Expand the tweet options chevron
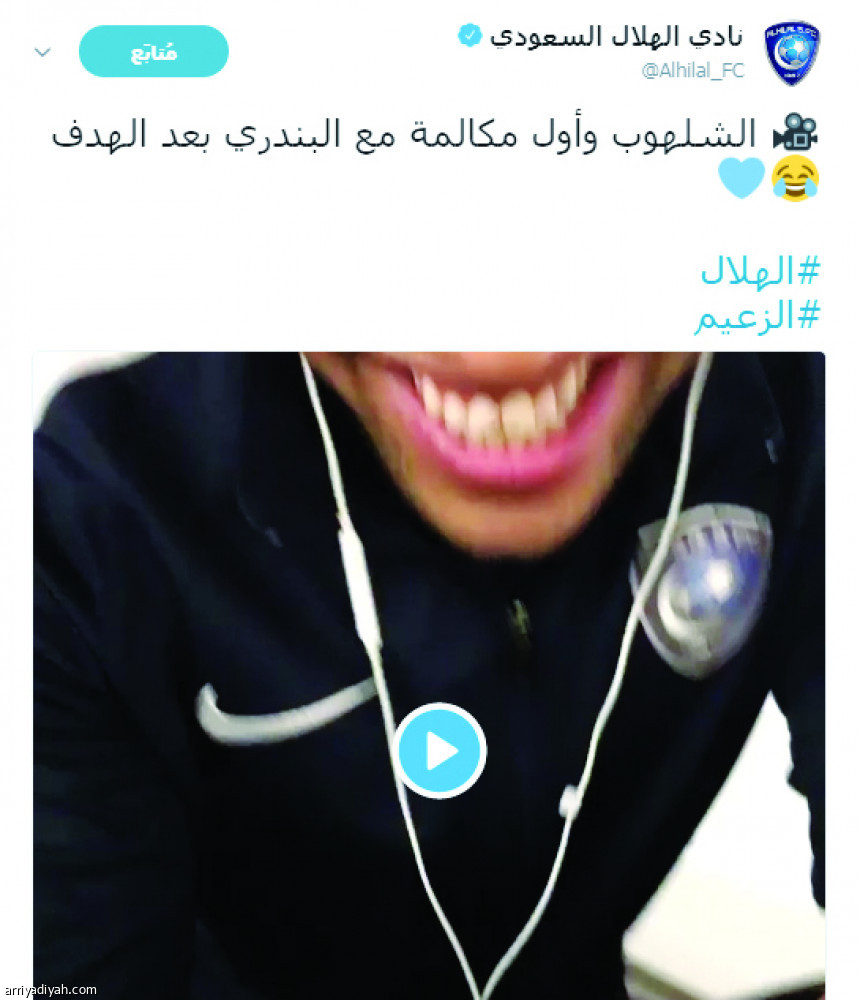Screen dimensions: 860x1000 tap(40, 50)
